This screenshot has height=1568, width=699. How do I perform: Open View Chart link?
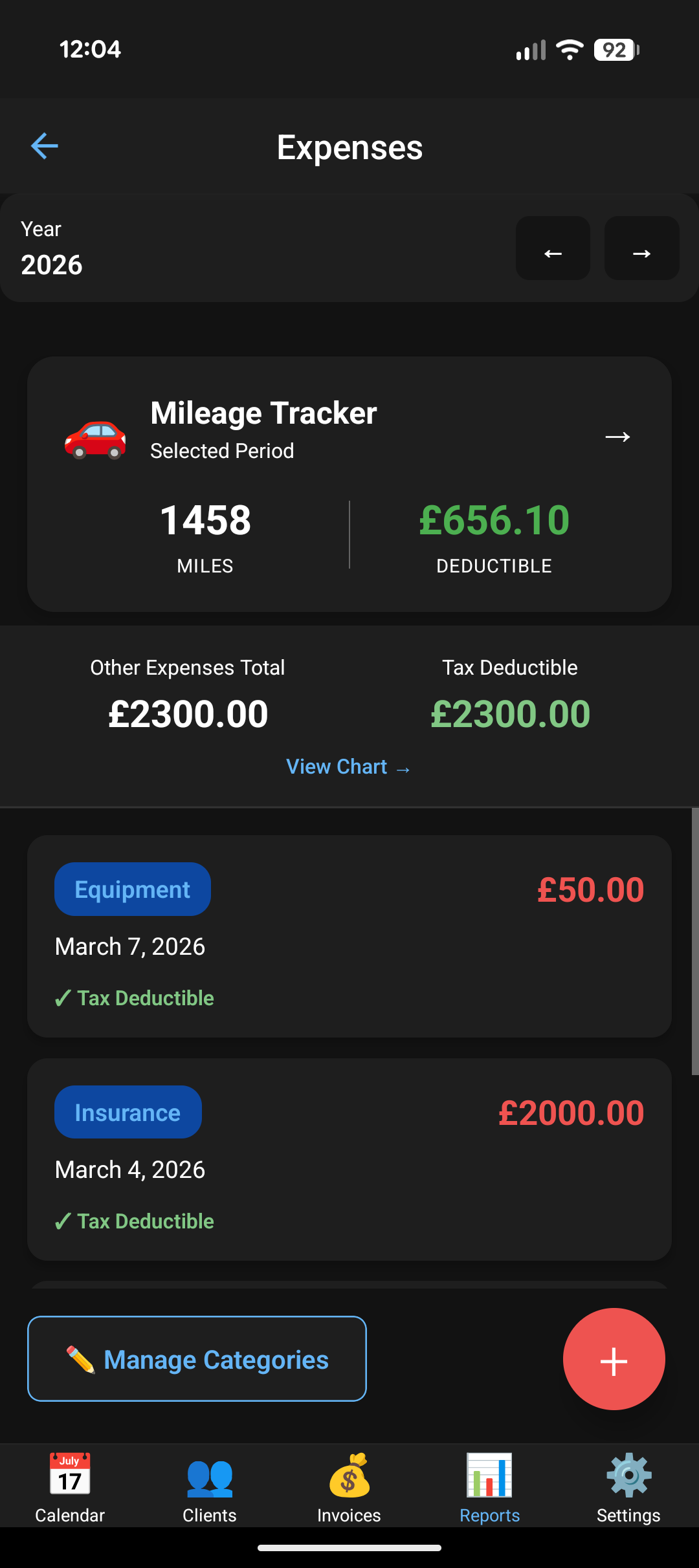click(x=348, y=767)
